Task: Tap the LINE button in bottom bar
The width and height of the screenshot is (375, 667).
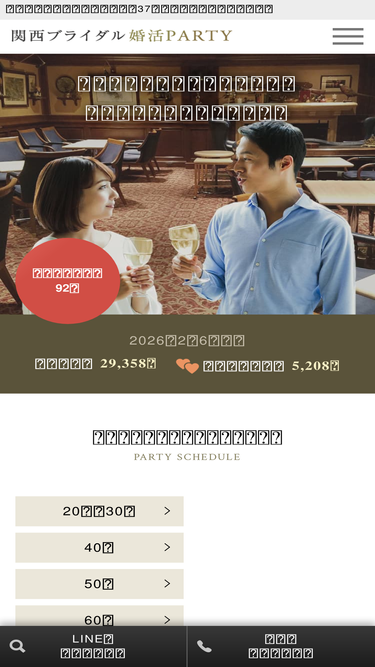Action: pos(93,647)
